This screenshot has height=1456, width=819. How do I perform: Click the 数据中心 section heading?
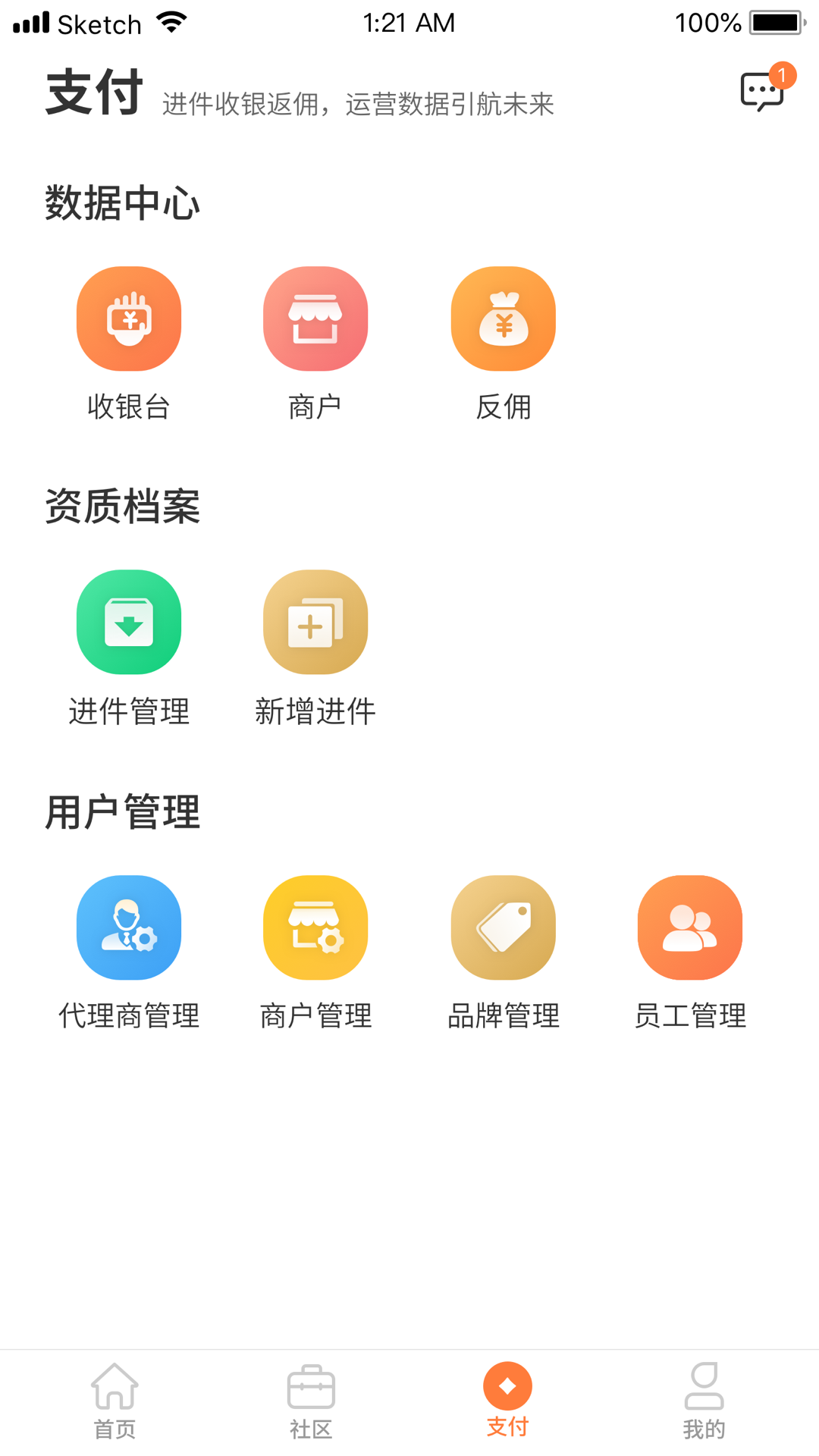123,202
